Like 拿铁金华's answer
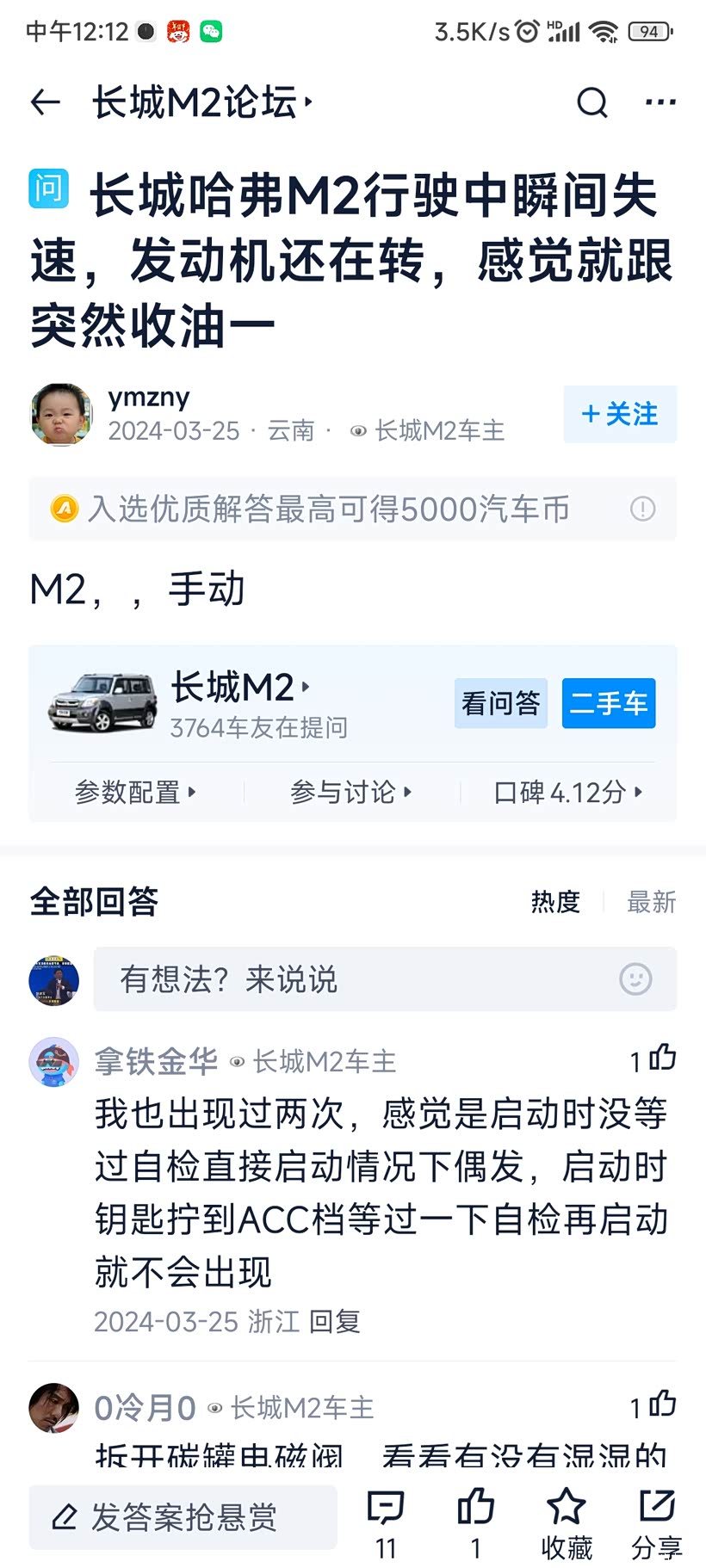Screen dimensions: 706x1568 click(661, 1059)
